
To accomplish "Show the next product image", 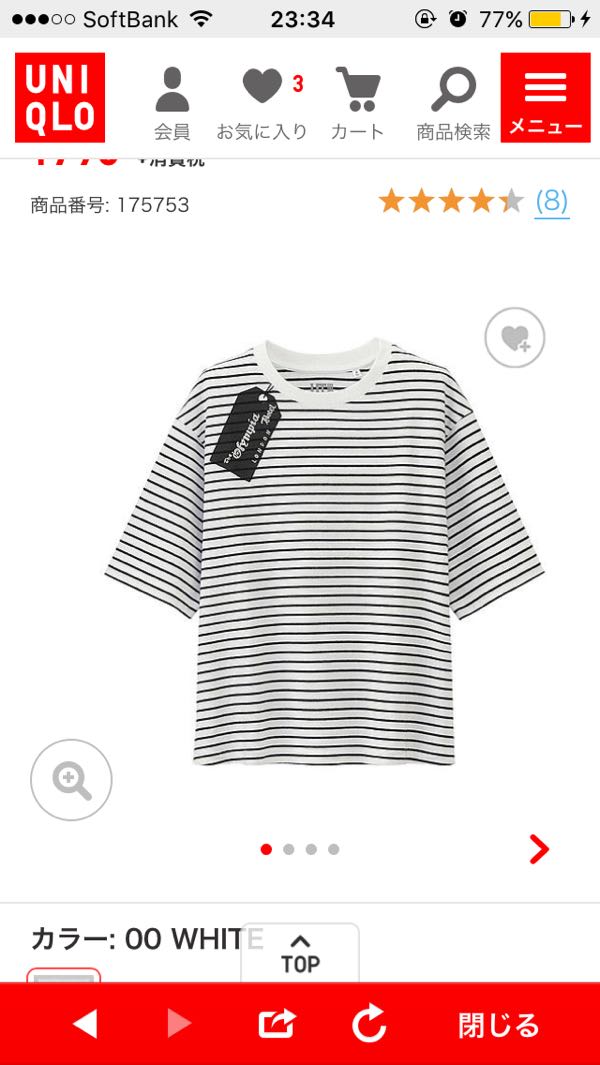I will [539, 849].
